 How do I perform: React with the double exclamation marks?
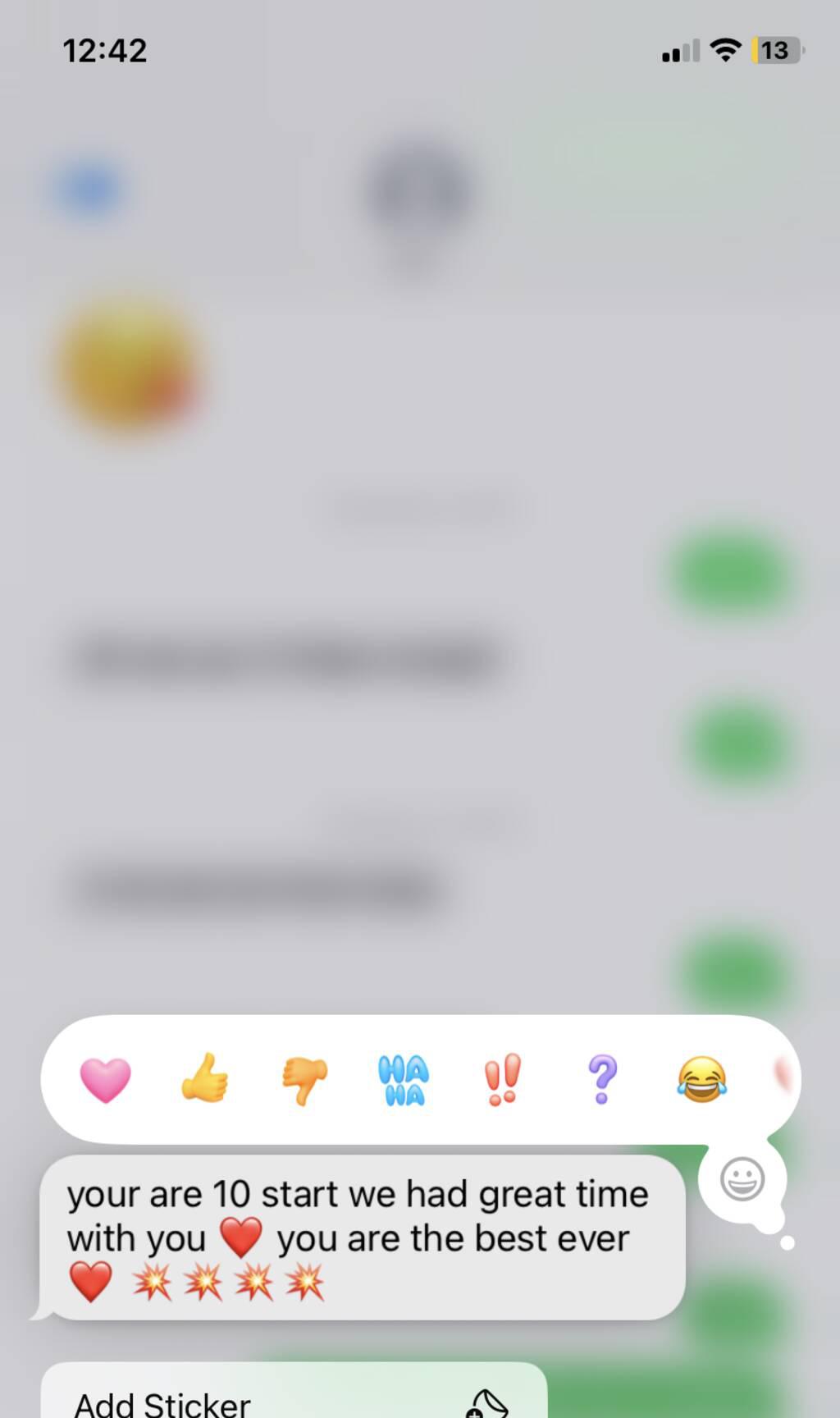(x=502, y=1080)
